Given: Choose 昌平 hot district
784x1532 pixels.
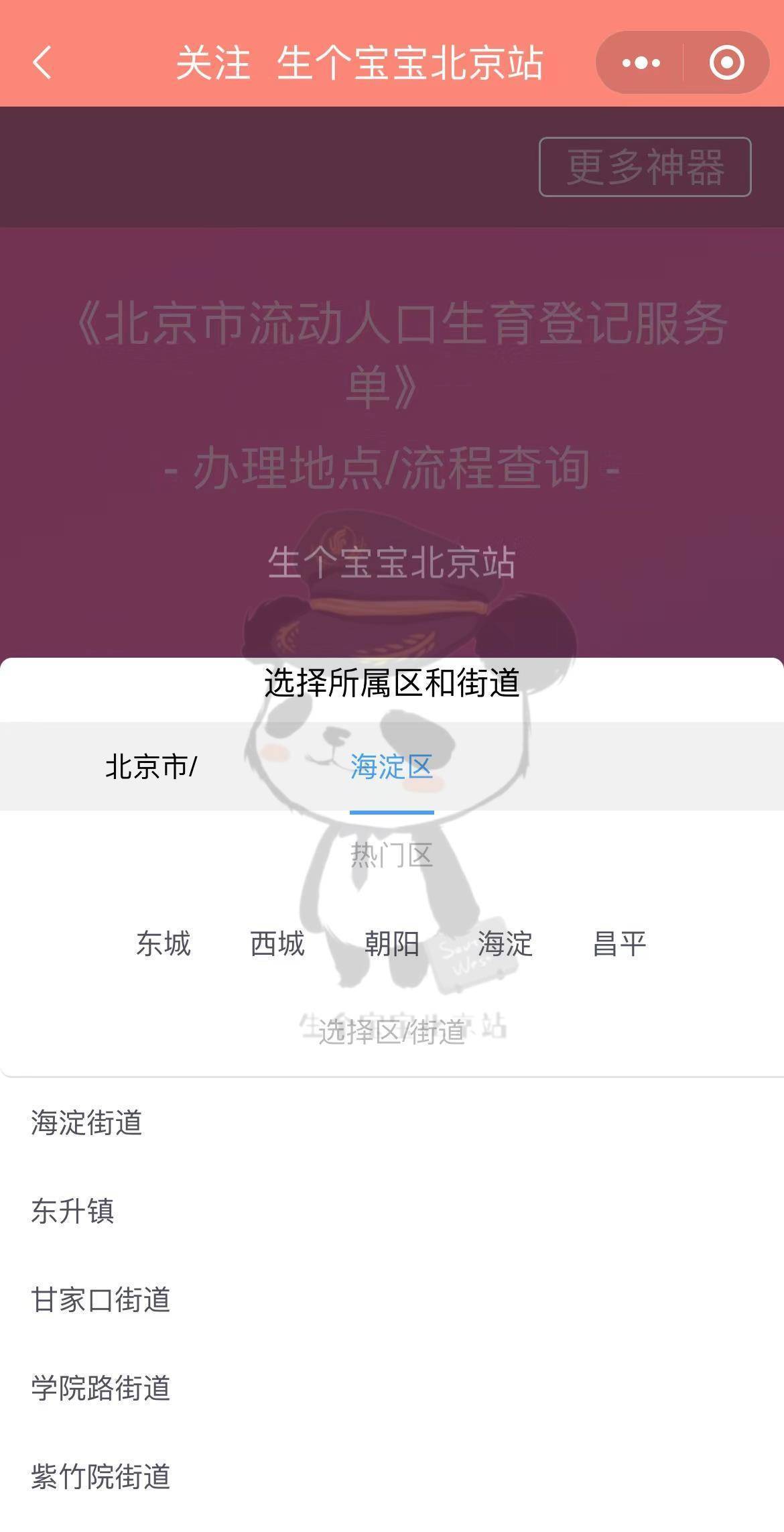Looking at the screenshot, I should click(619, 943).
